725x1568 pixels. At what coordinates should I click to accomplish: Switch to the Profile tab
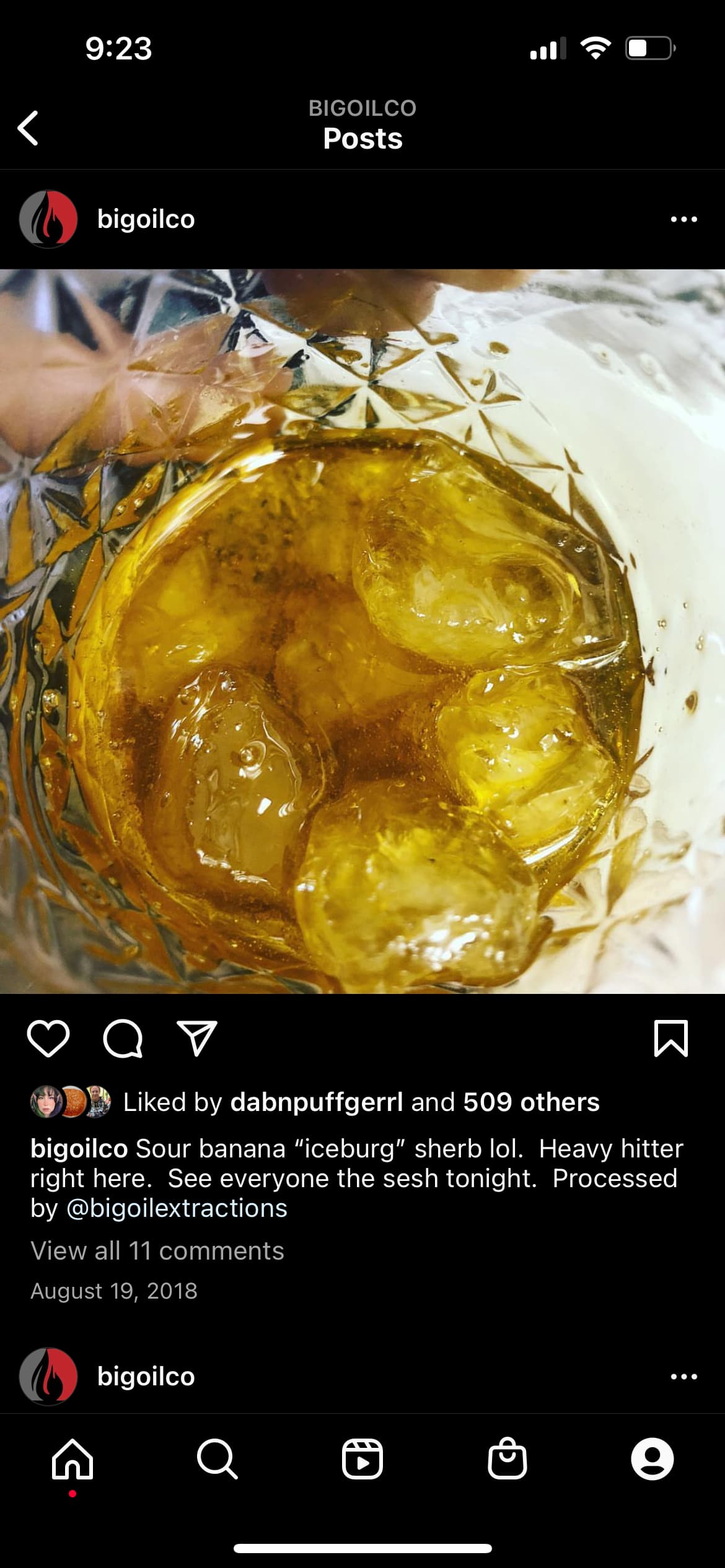click(652, 1459)
